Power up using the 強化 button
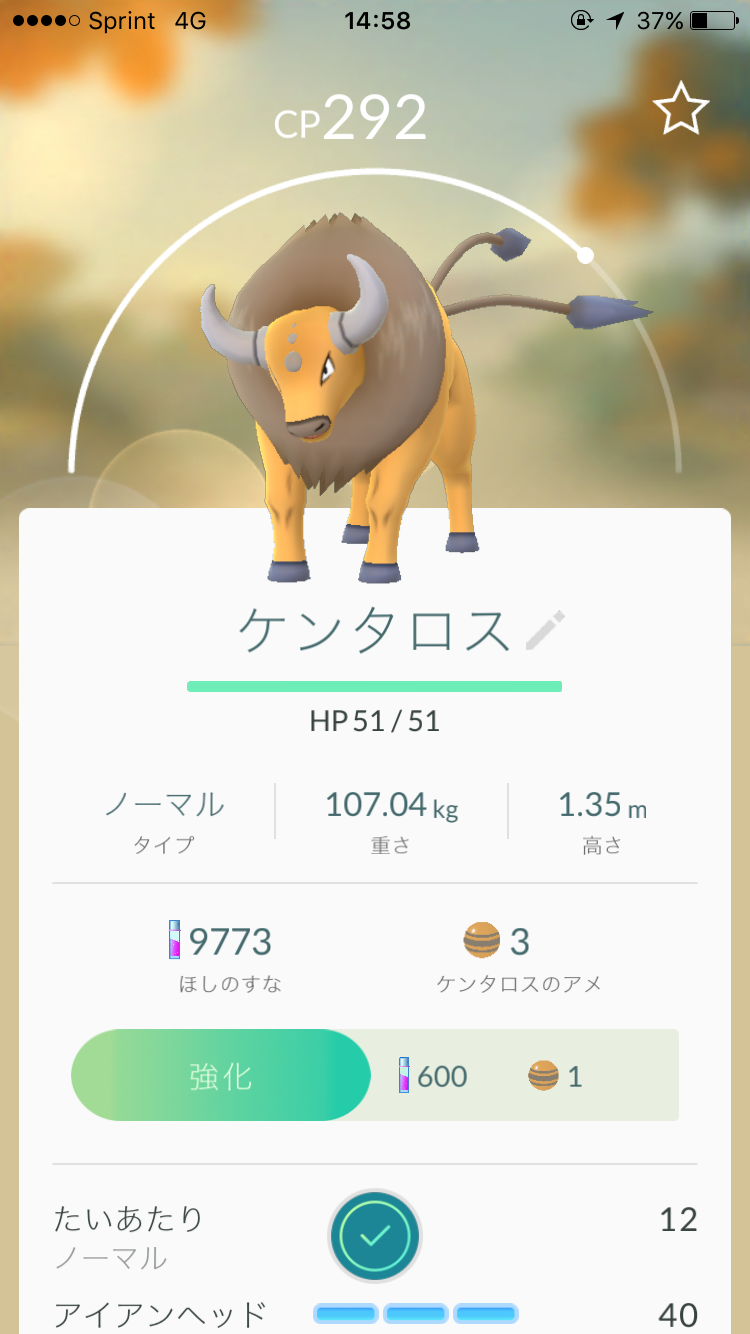The height and width of the screenshot is (1334, 750). pyautogui.click(x=221, y=1076)
